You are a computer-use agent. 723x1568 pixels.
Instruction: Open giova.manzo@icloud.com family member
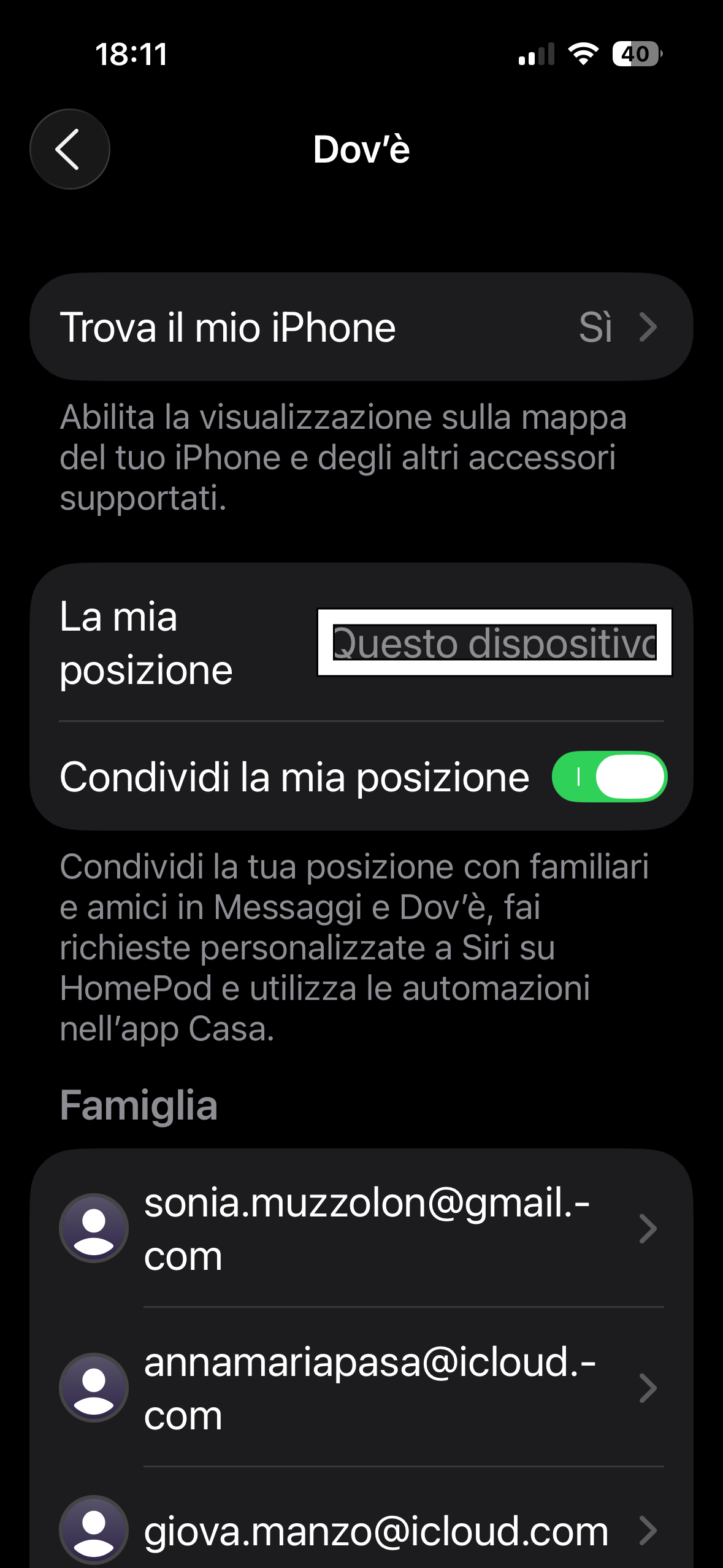pos(361,1530)
